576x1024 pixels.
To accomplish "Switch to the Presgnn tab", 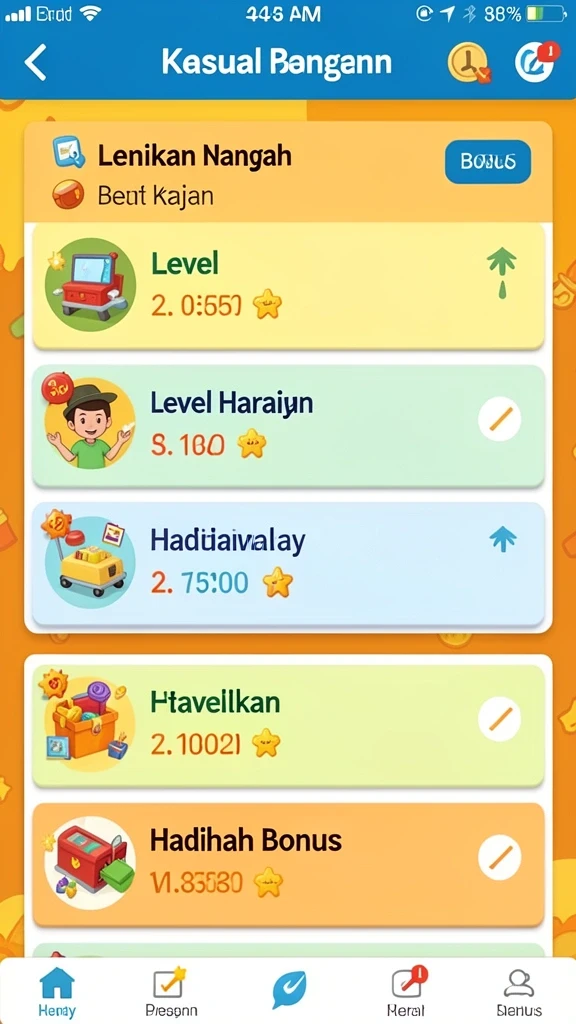I will (171, 992).
